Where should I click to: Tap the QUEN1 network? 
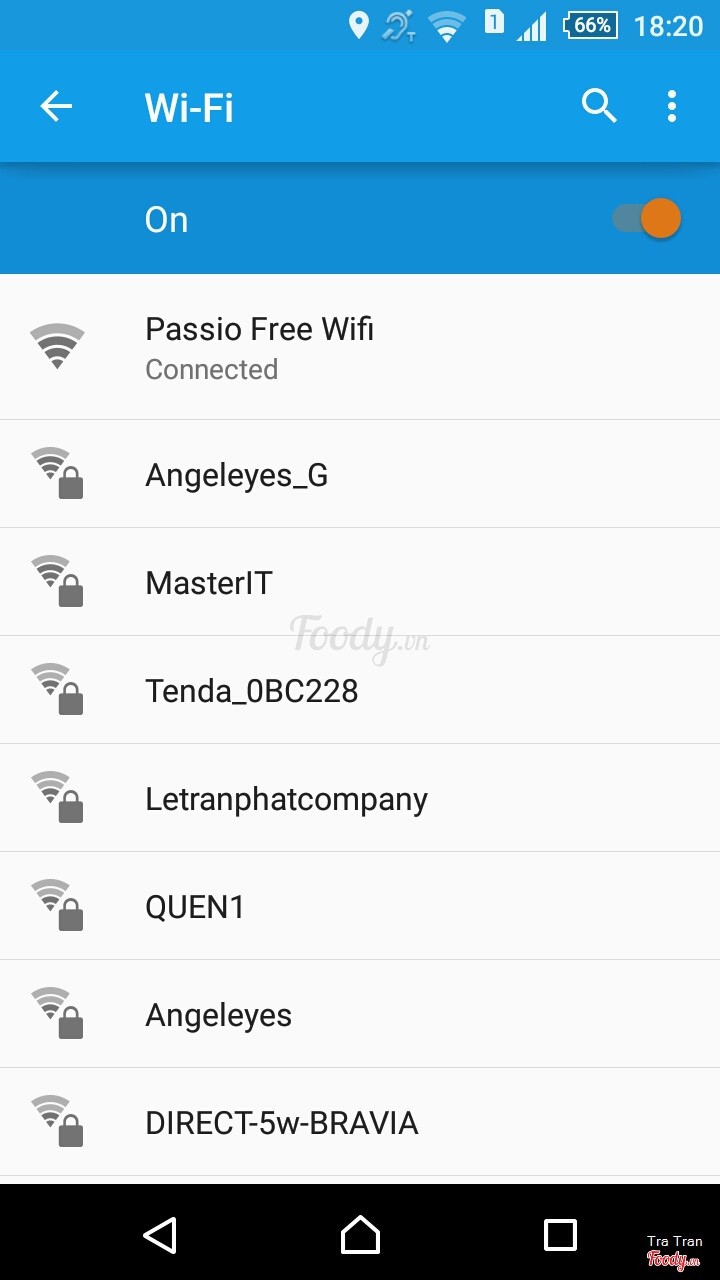click(x=360, y=907)
